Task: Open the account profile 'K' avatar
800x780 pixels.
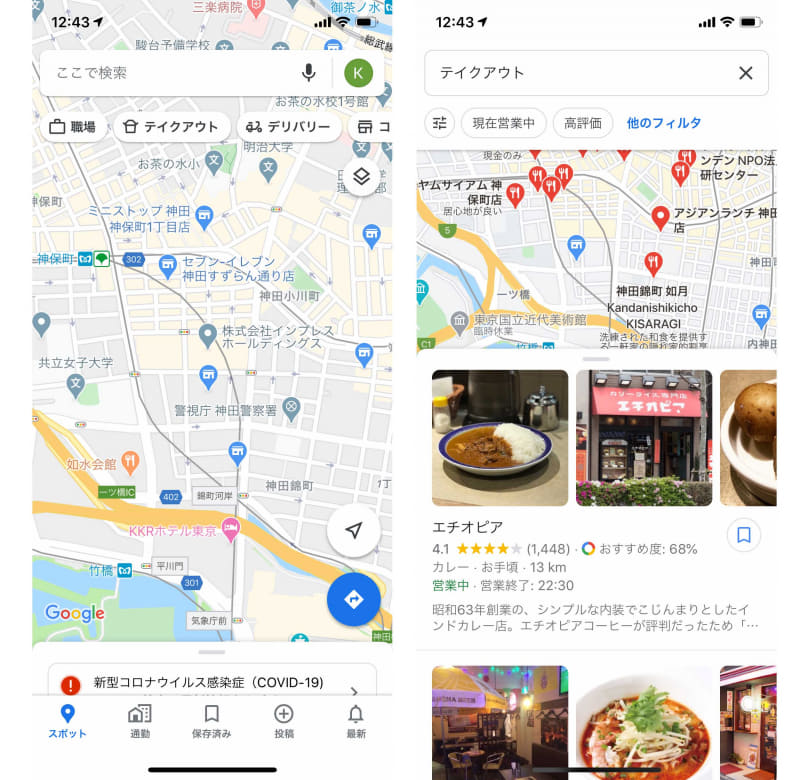Action: tap(358, 73)
